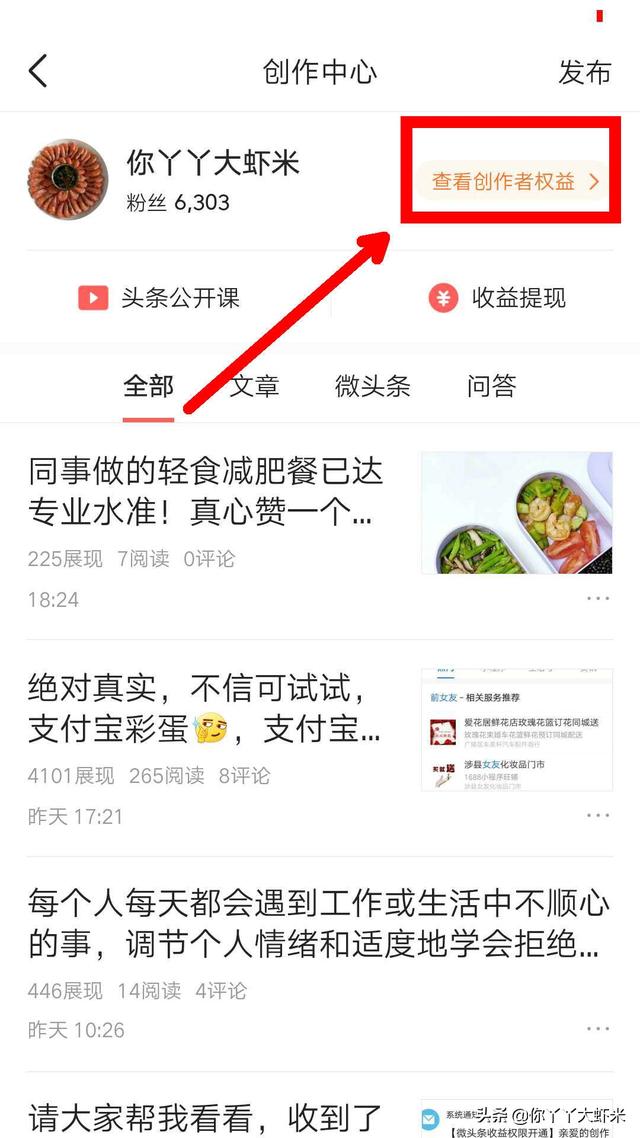Open the post about 同事做的轻食减肥餐
Image resolution: width=640 pixels, height=1138 pixels.
[205, 493]
